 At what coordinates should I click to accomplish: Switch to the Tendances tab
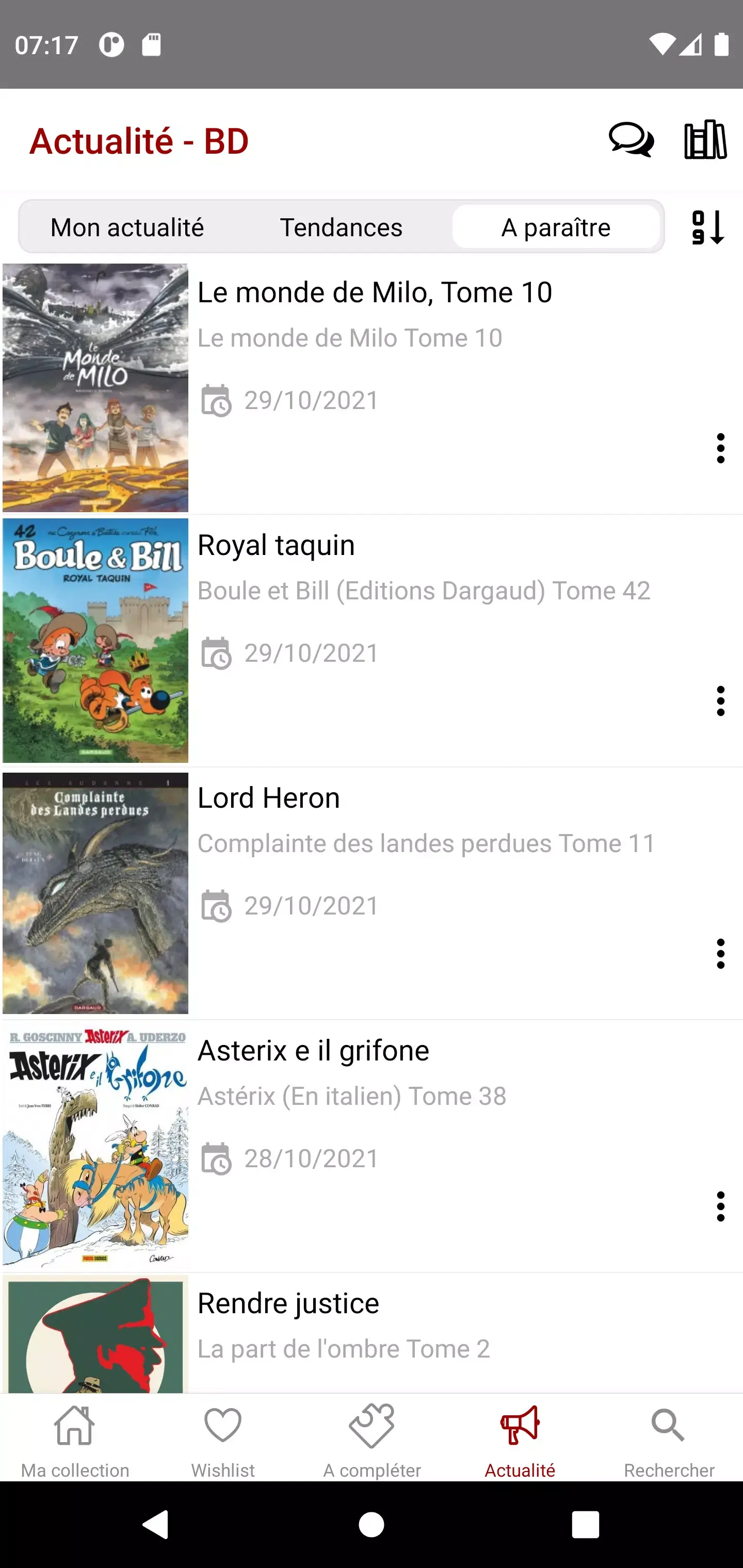341,227
